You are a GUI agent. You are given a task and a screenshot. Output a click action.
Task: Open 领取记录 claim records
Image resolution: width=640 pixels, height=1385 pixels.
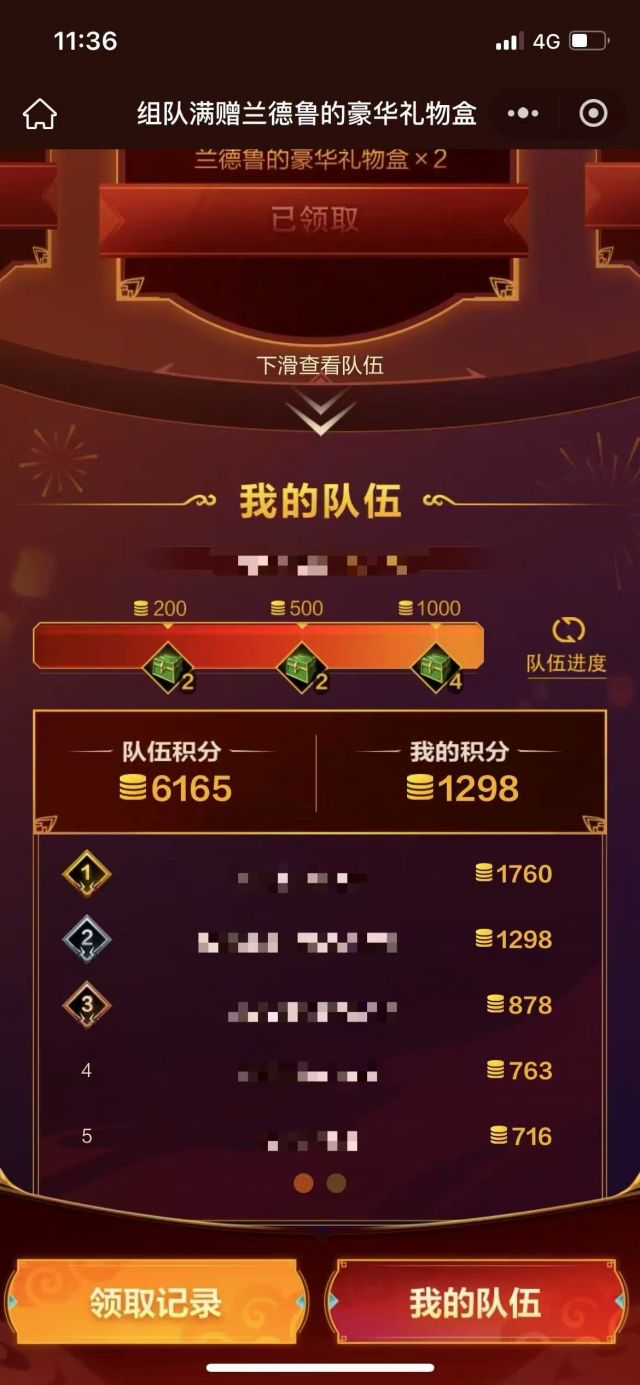coord(155,1303)
